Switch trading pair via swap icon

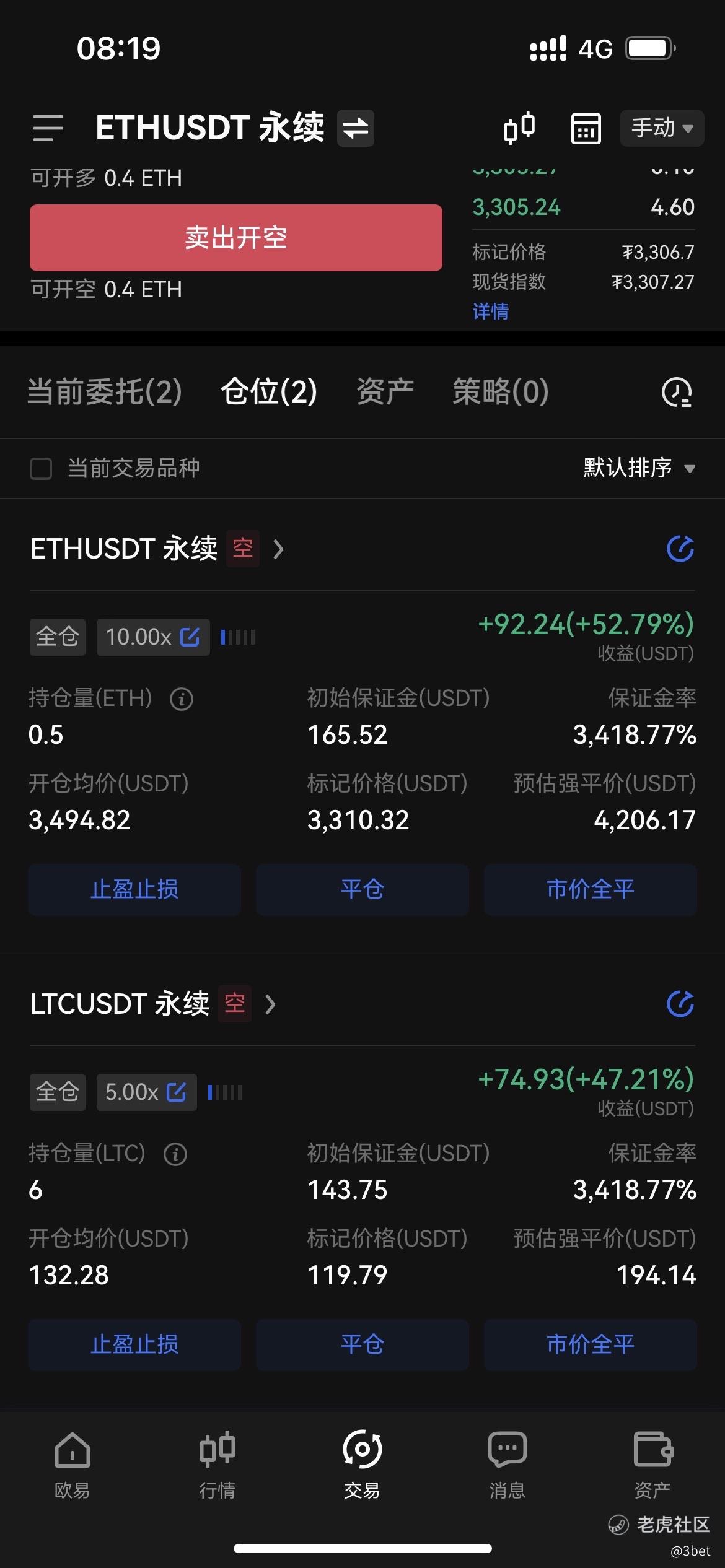(x=355, y=128)
